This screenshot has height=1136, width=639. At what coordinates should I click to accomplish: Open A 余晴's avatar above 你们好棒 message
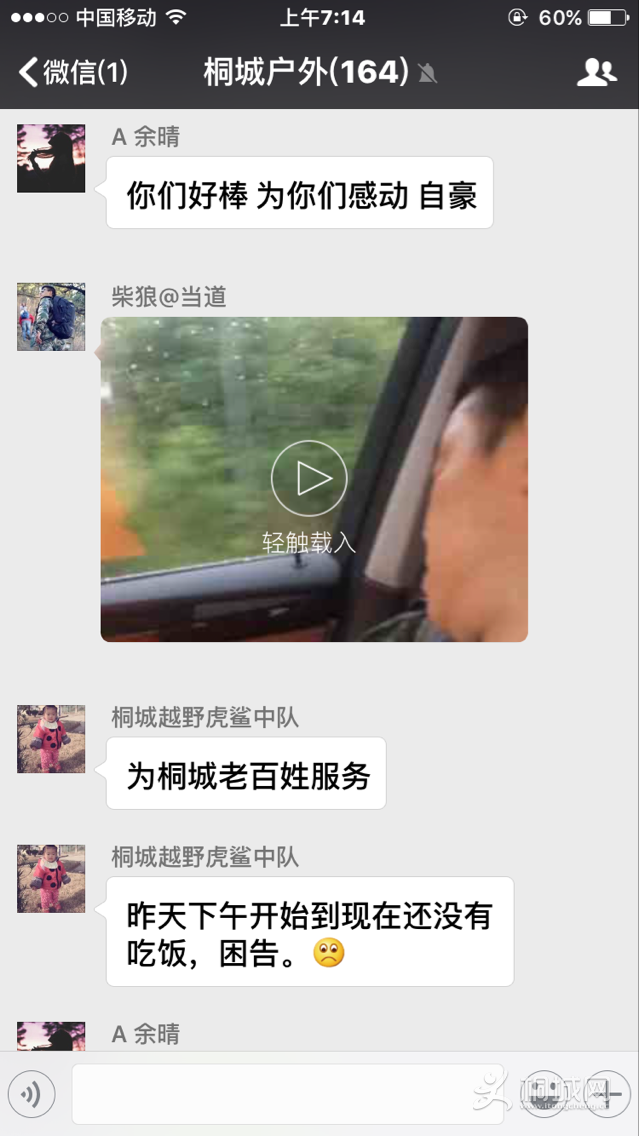[51, 158]
